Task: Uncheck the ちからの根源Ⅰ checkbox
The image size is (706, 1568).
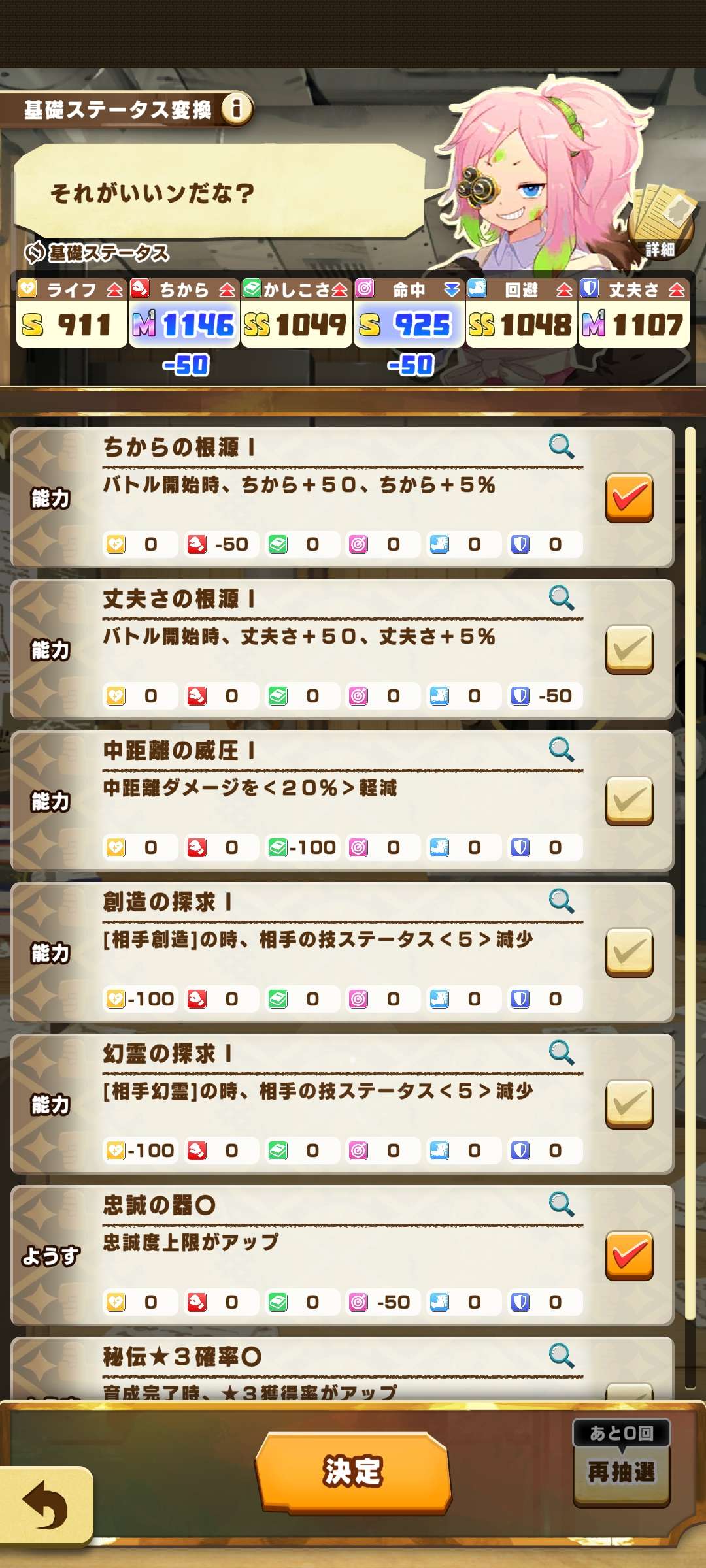Action: tap(629, 498)
